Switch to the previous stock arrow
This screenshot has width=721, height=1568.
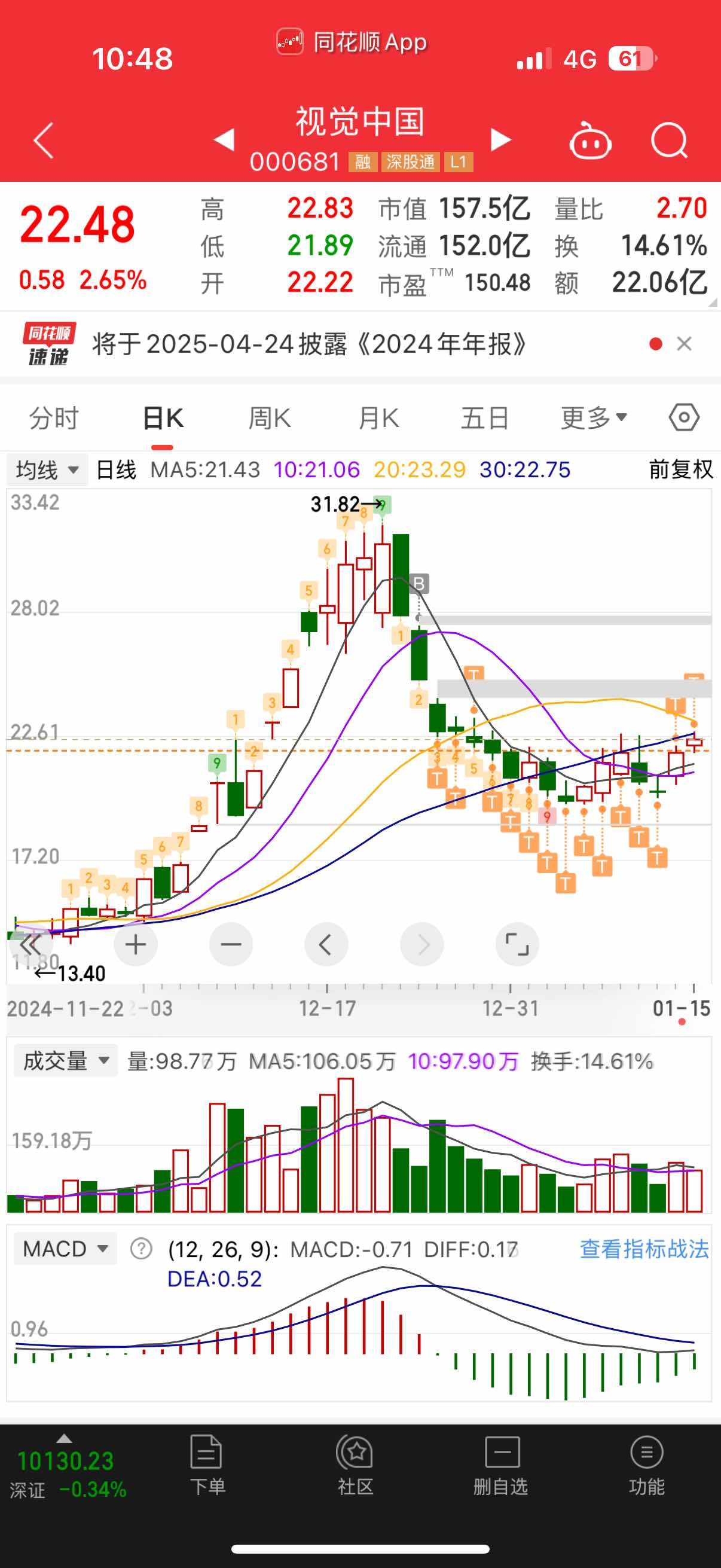coord(225,139)
